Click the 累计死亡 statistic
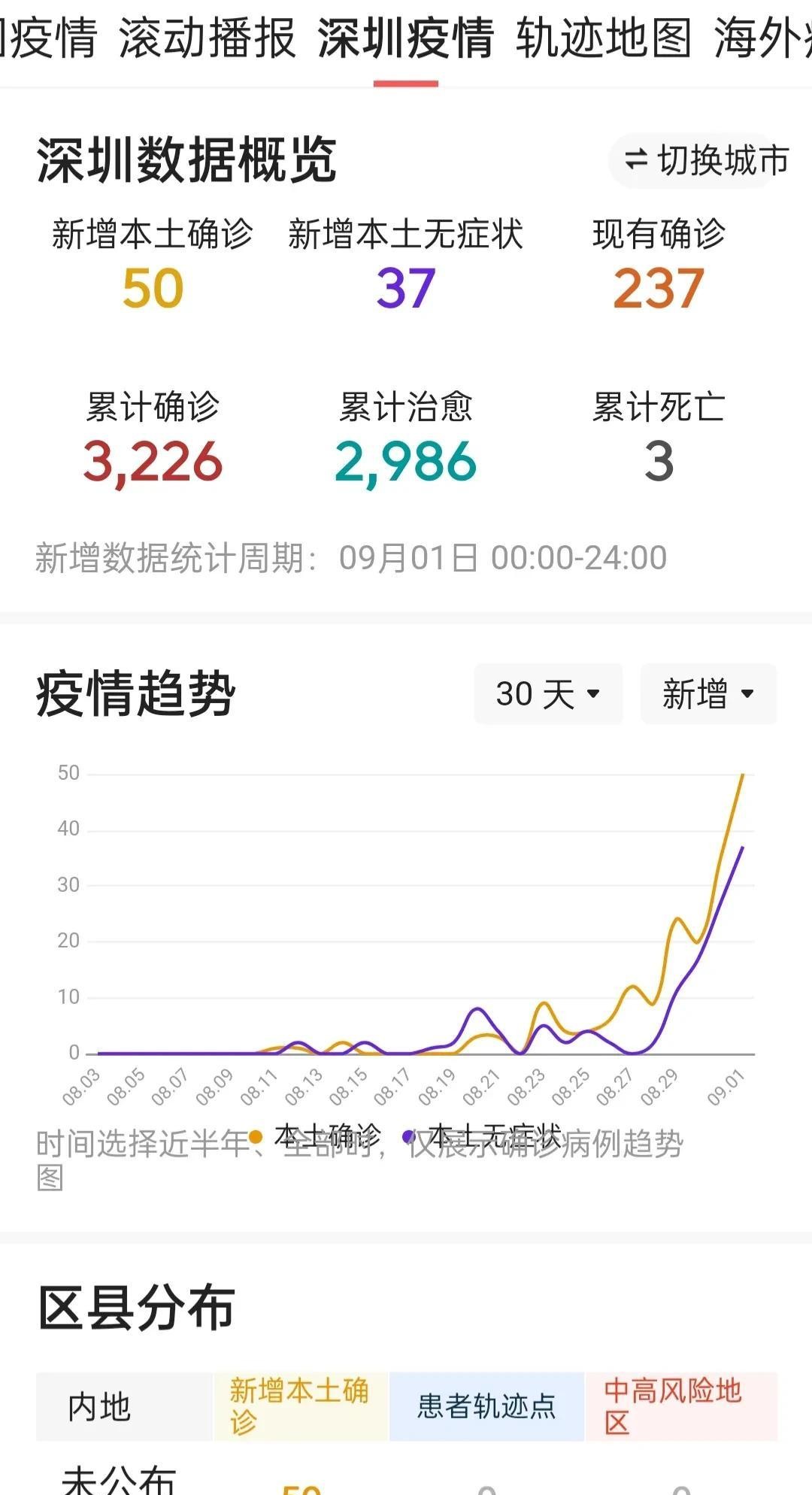 click(657, 463)
